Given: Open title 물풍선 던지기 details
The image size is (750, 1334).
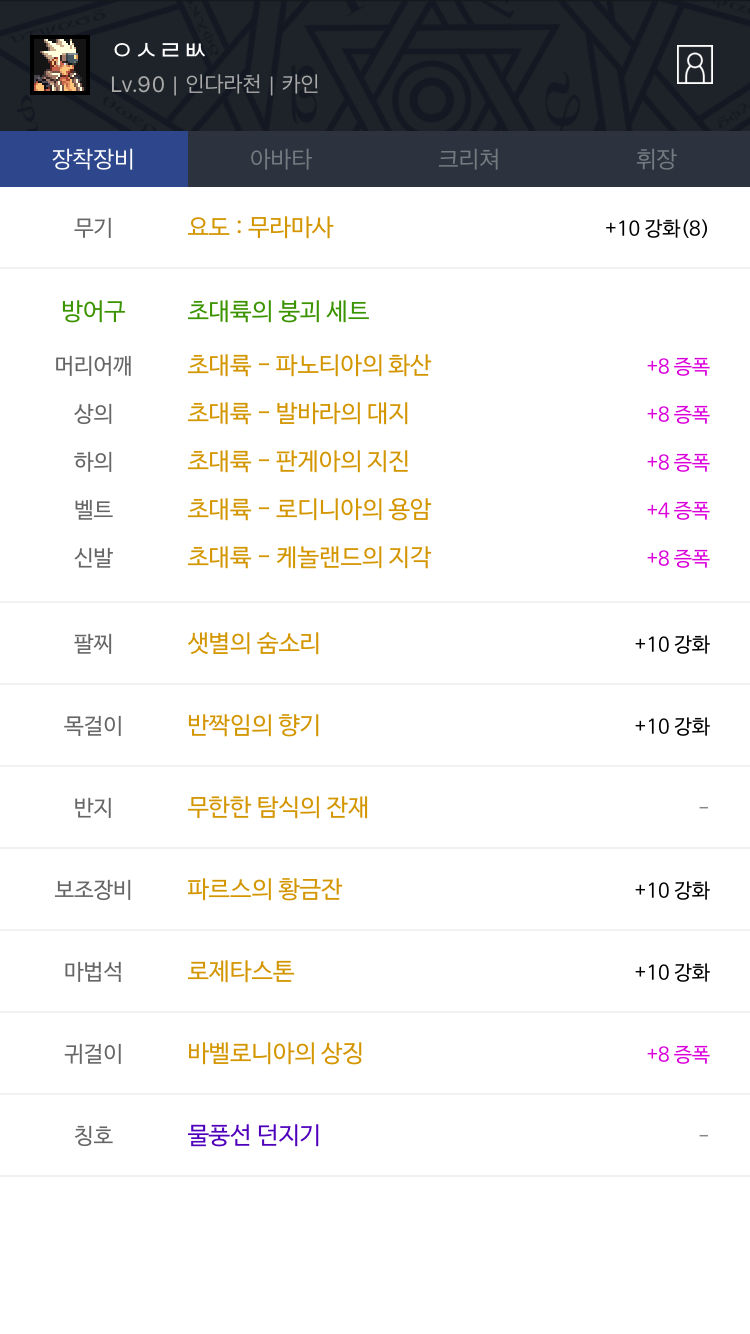Looking at the screenshot, I should 253,1135.
